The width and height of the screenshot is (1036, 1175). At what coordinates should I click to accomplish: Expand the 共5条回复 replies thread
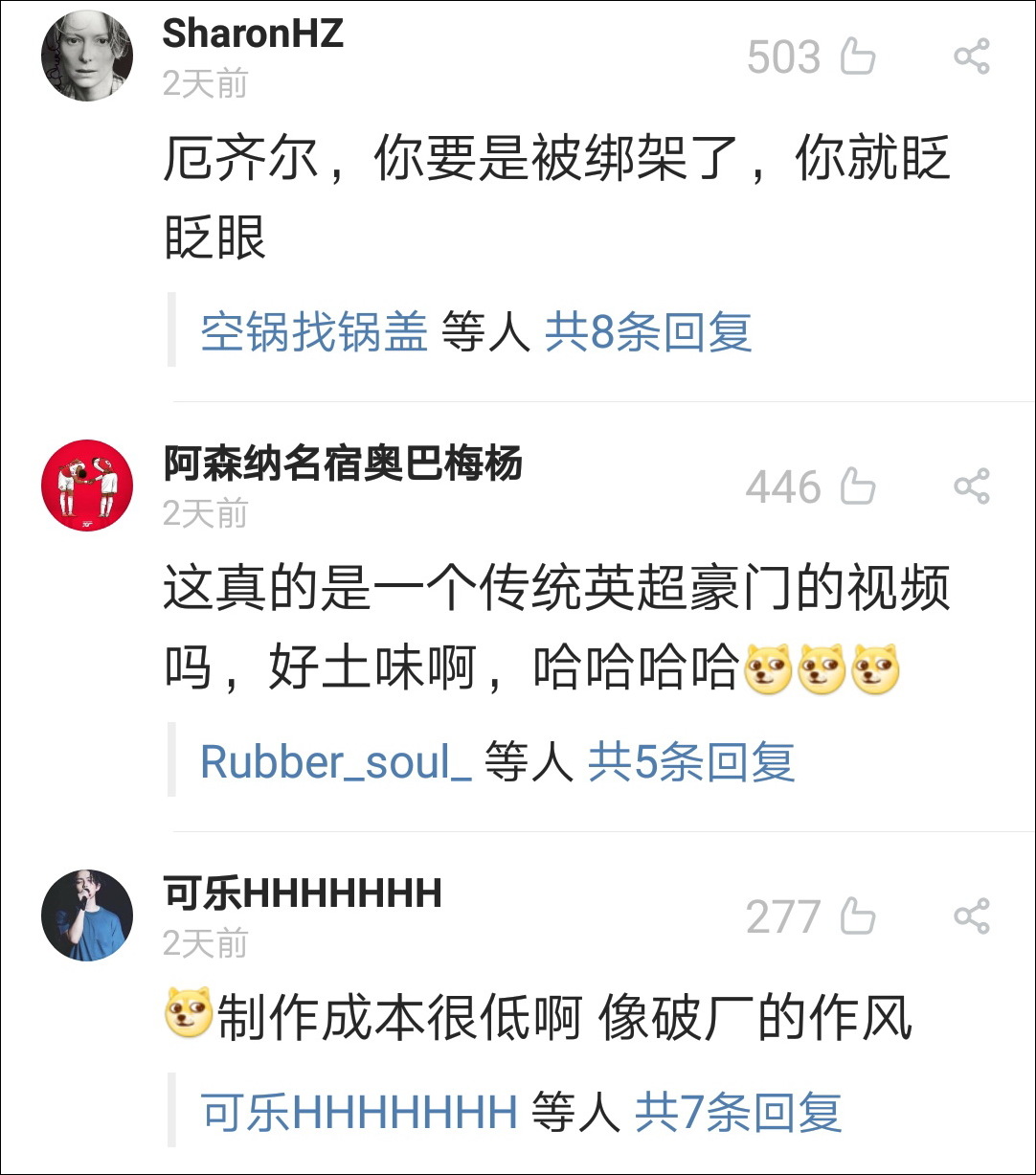pyautogui.click(x=691, y=761)
